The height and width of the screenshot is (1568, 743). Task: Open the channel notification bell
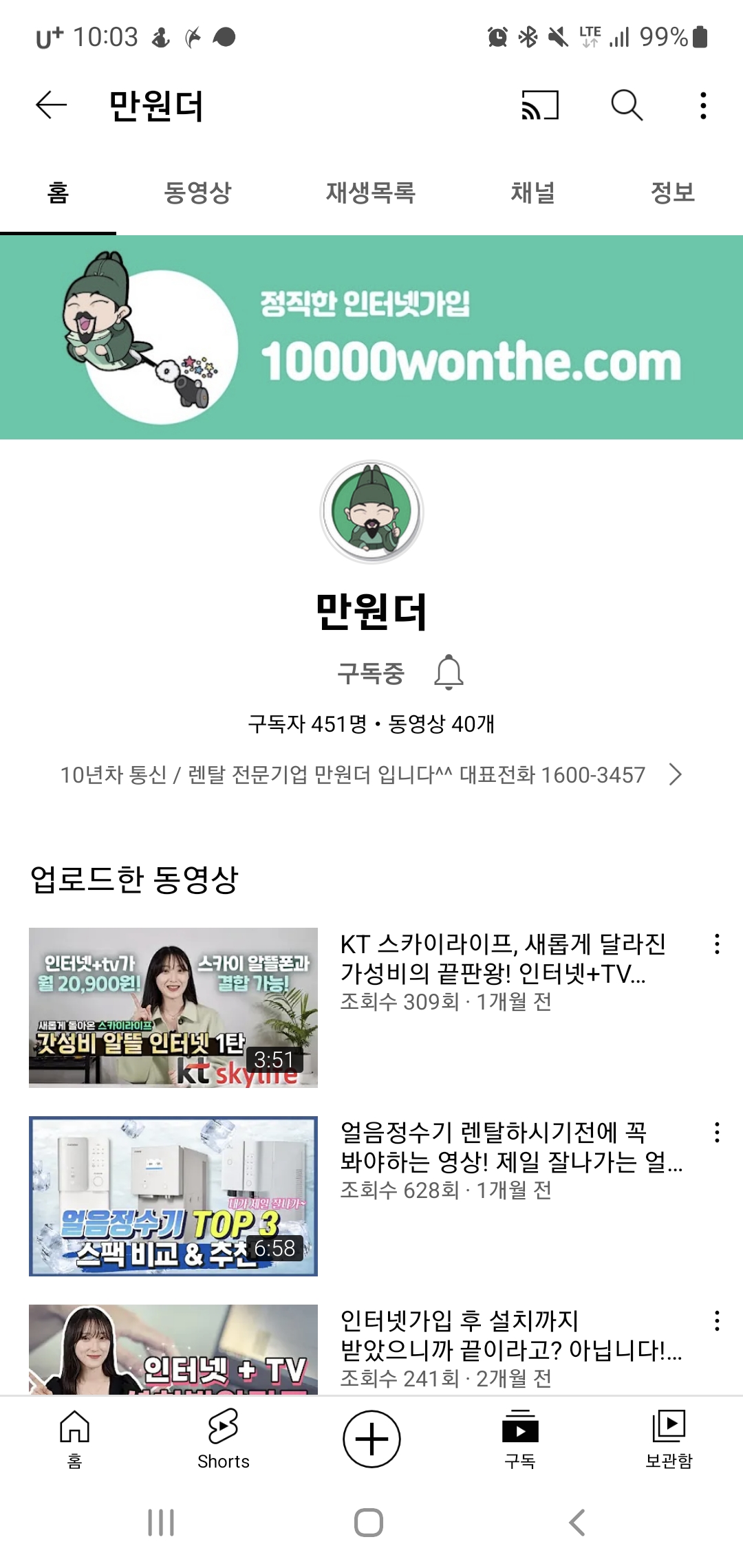click(x=449, y=672)
